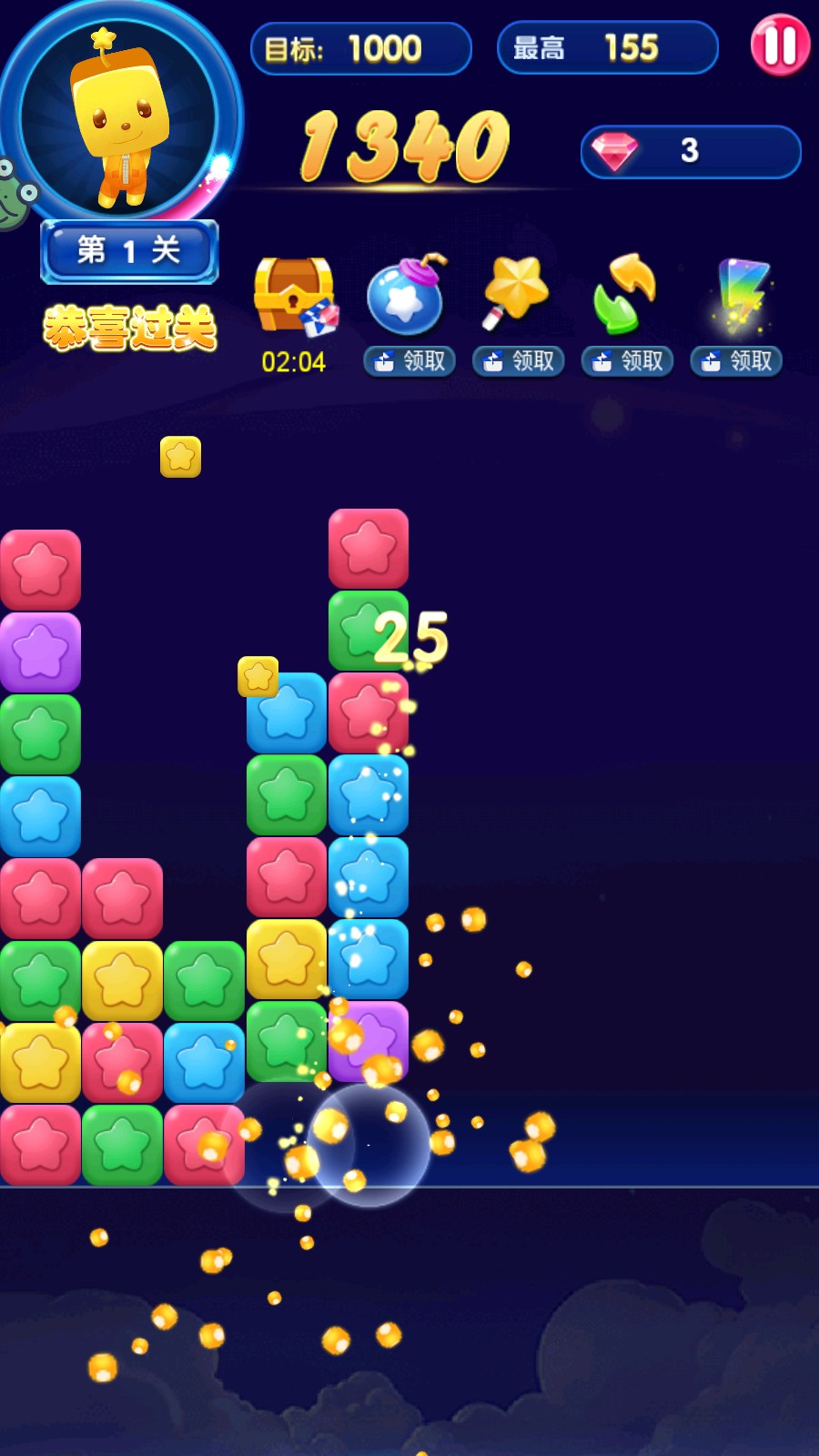This screenshot has height=1456, width=819.
Task: Claim the swap arrows power-up
Action: click(x=628, y=360)
